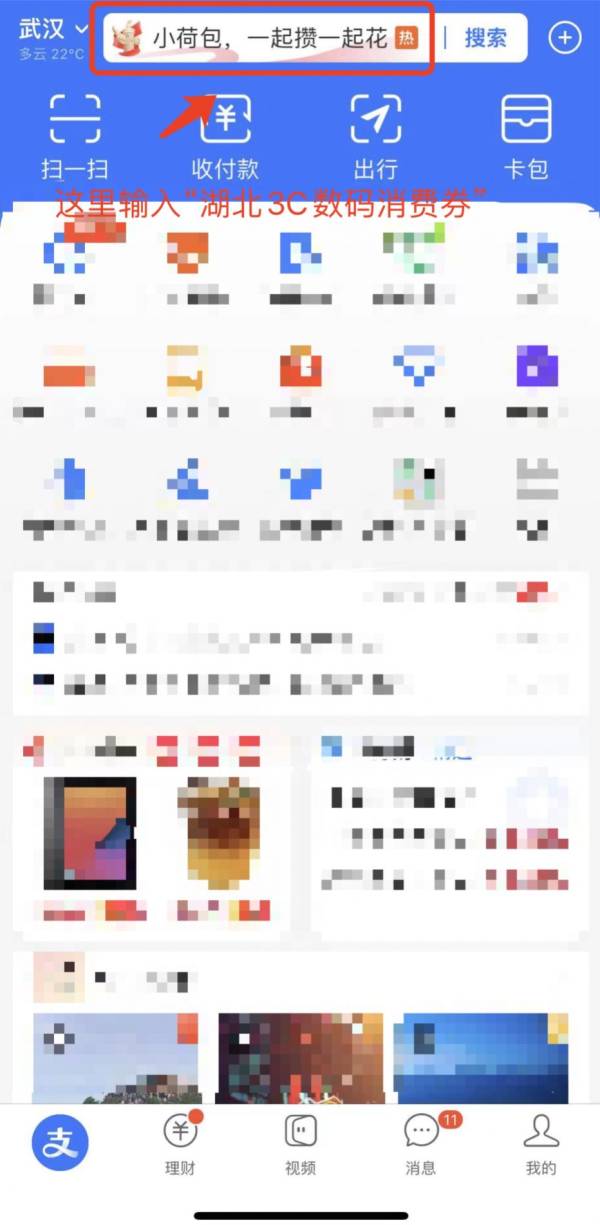Switch to the 视频 tab
The height and width of the screenshot is (1225, 600).
tap(300, 1145)
